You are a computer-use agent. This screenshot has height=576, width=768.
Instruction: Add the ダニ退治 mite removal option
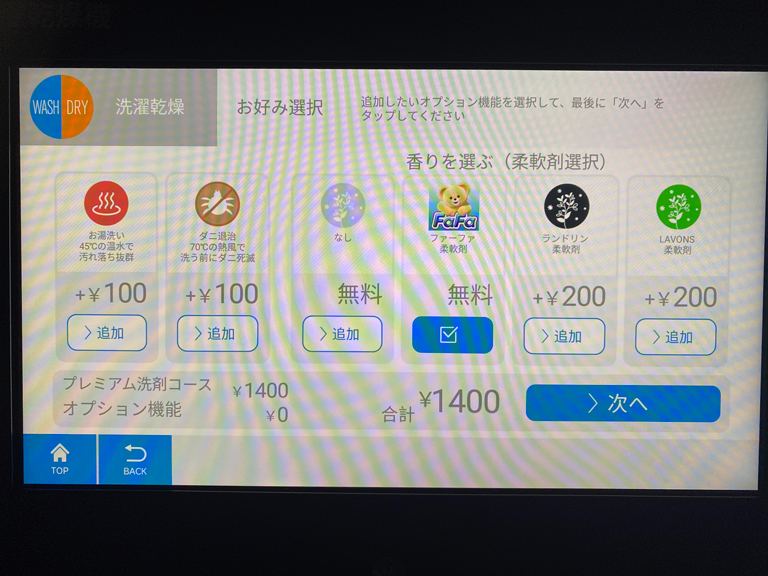218,334
